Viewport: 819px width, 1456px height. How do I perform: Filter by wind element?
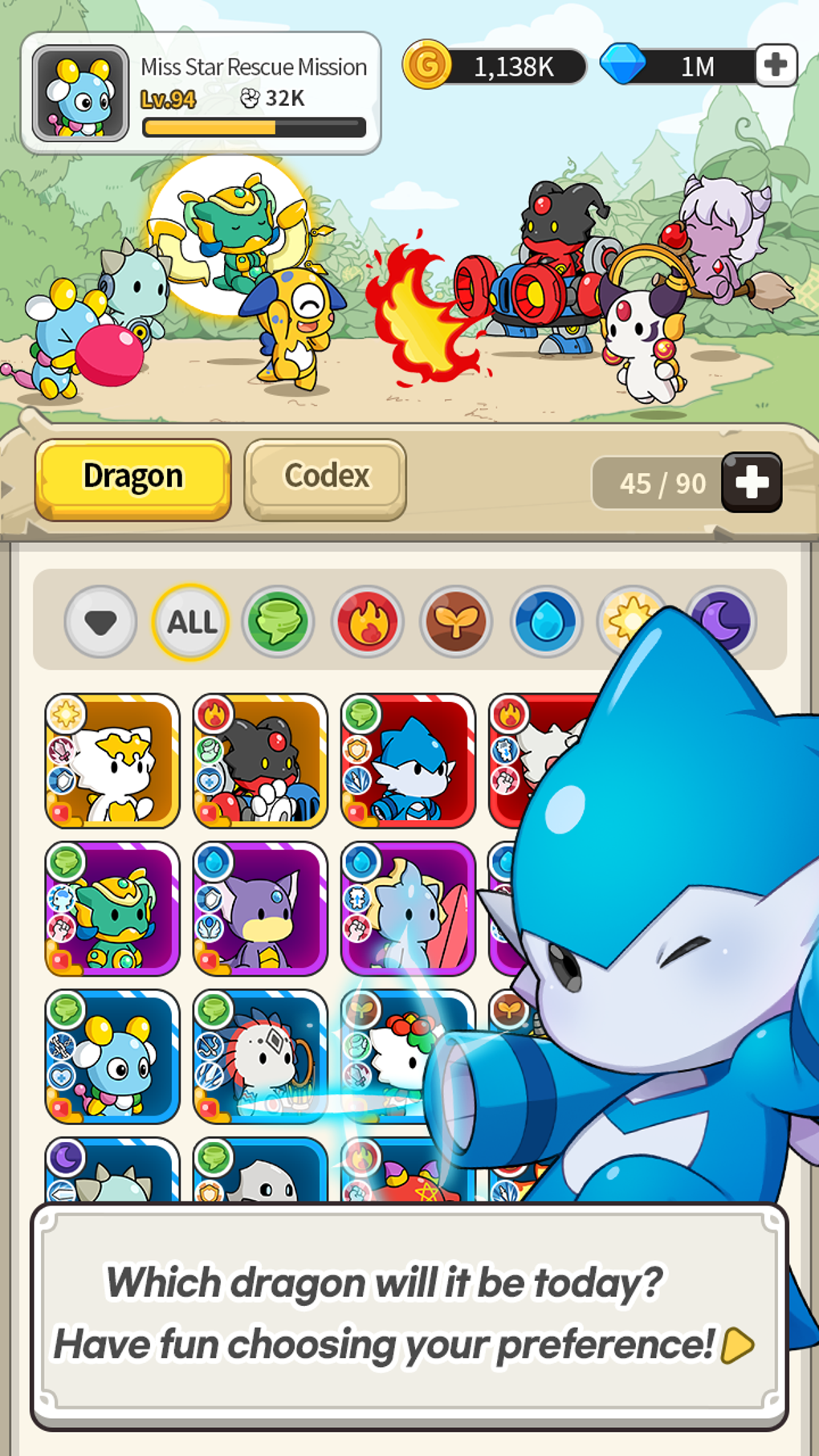click(x=279, y=622)
